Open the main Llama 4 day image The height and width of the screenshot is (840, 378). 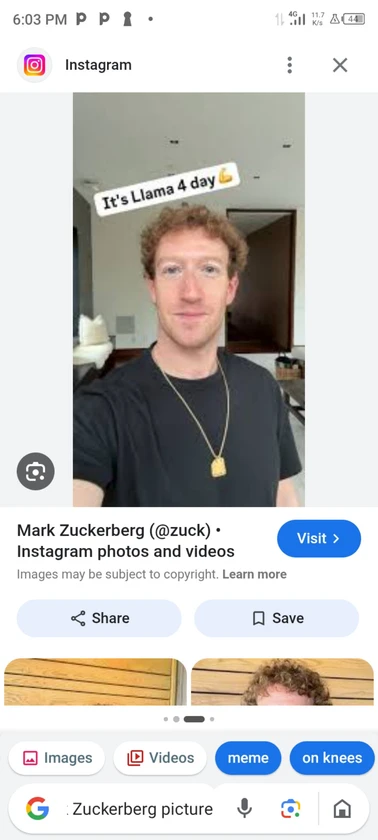(189, 299)
